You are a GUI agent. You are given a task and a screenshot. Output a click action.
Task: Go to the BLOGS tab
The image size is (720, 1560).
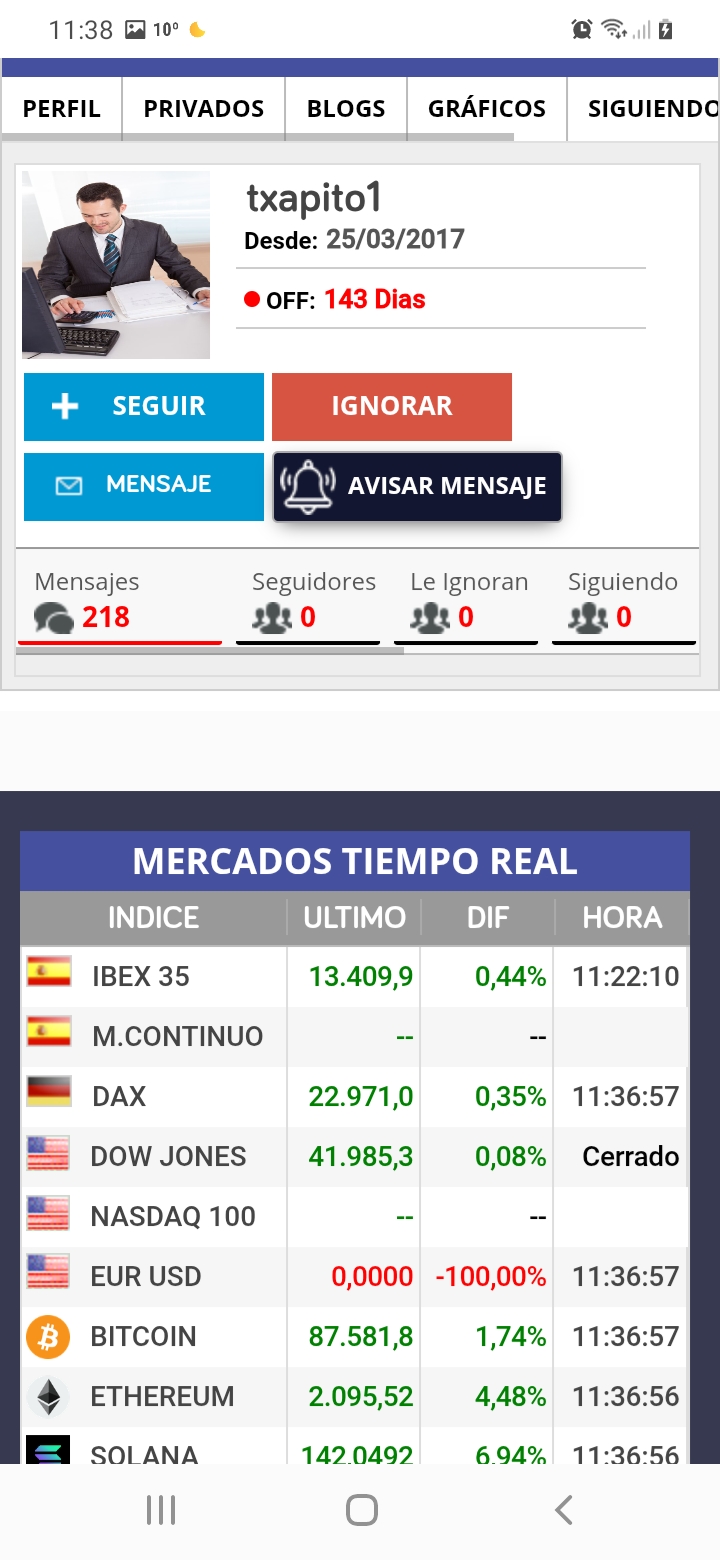click(x=346, y=109)
